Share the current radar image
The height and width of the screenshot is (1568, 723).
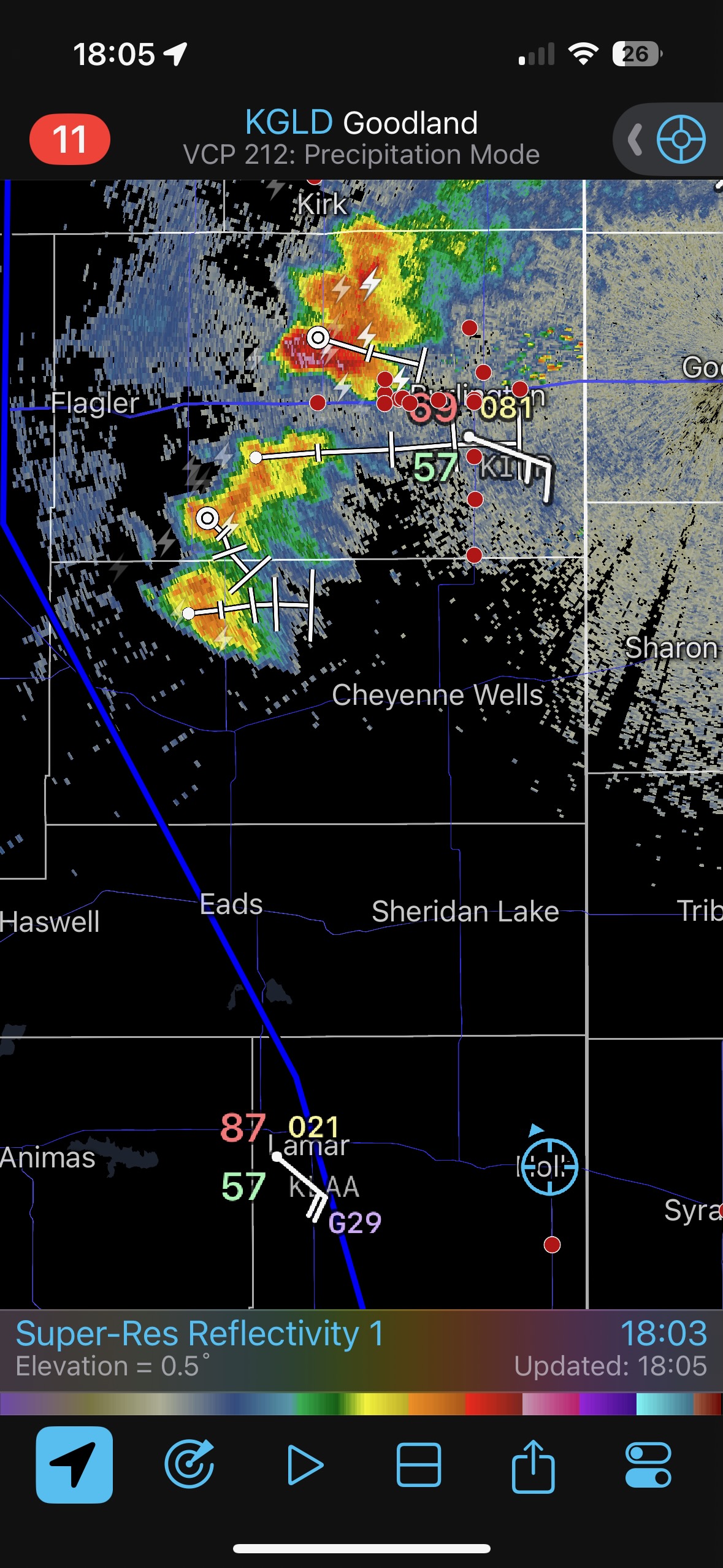[x=533, y=1464]
